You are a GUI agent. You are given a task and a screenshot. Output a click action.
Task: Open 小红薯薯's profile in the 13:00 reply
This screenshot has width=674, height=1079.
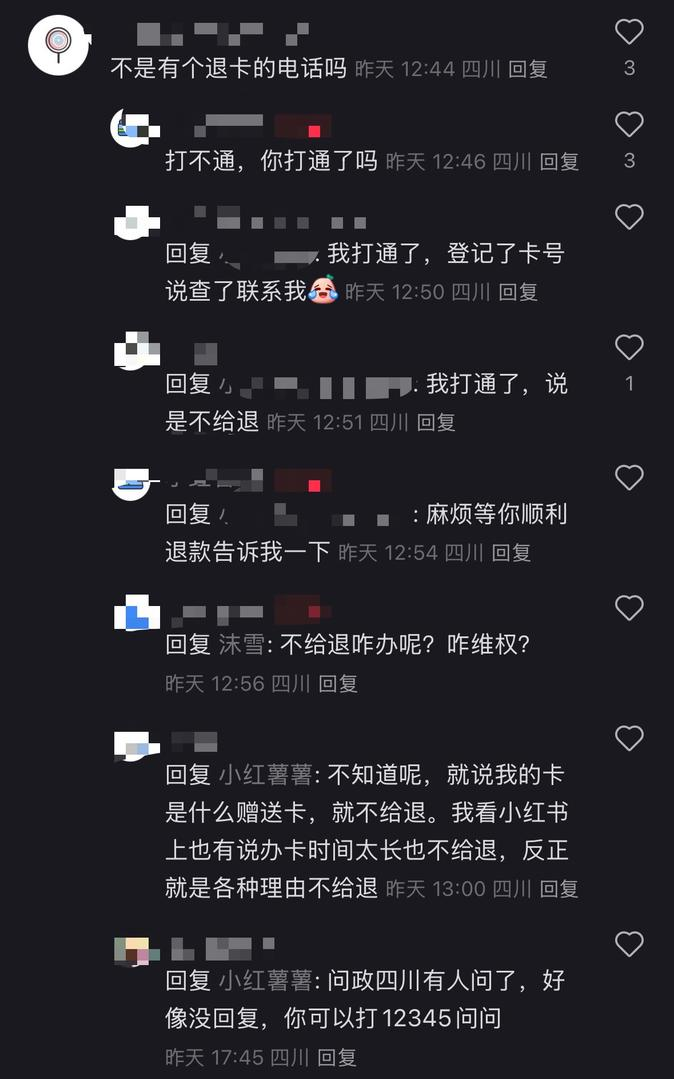[265, 775]
